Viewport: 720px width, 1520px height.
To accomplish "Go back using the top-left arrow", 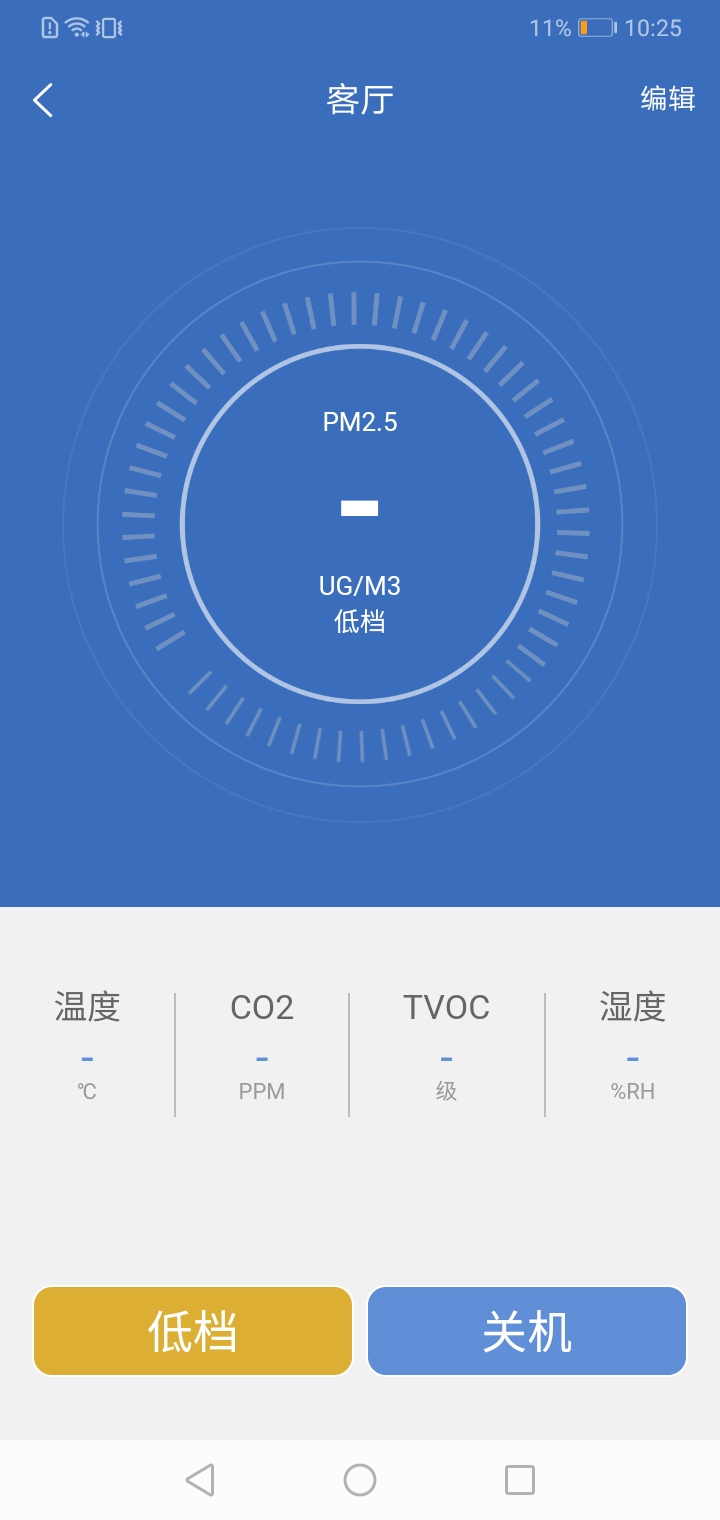I will (x=43, y=100).
